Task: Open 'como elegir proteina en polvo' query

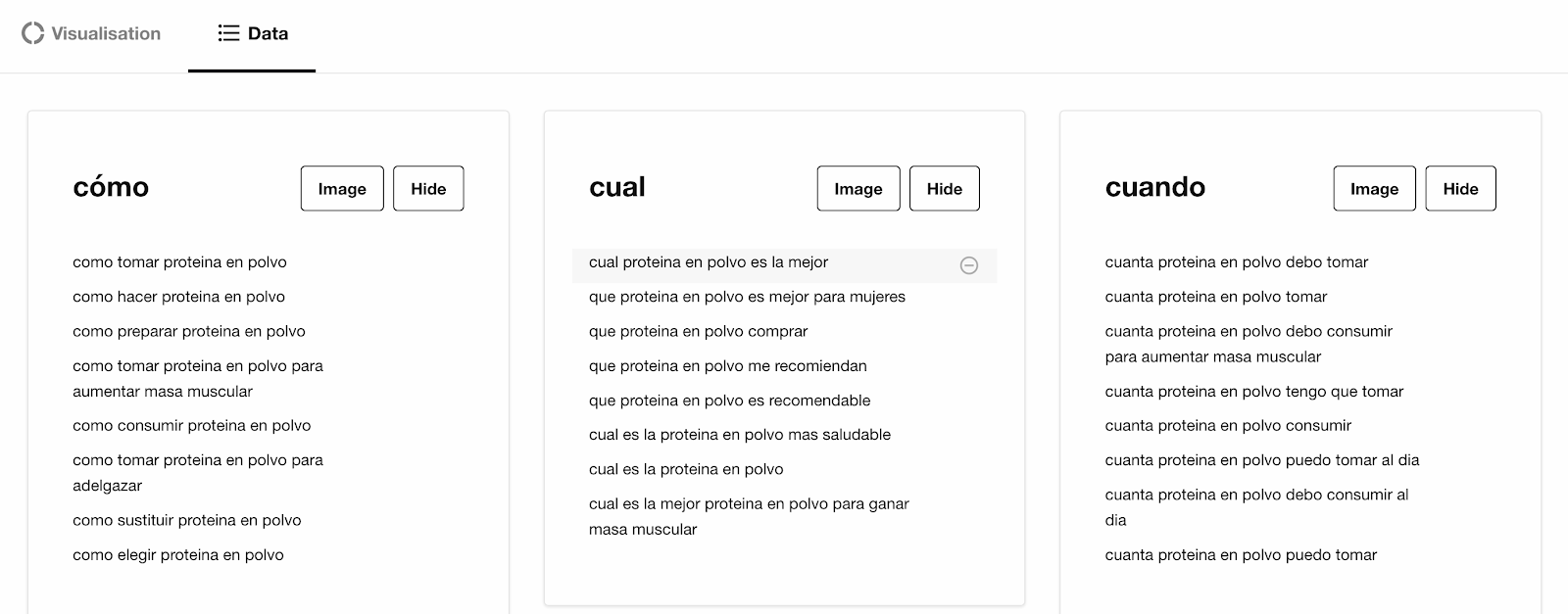Action: (x=178, y=555)
